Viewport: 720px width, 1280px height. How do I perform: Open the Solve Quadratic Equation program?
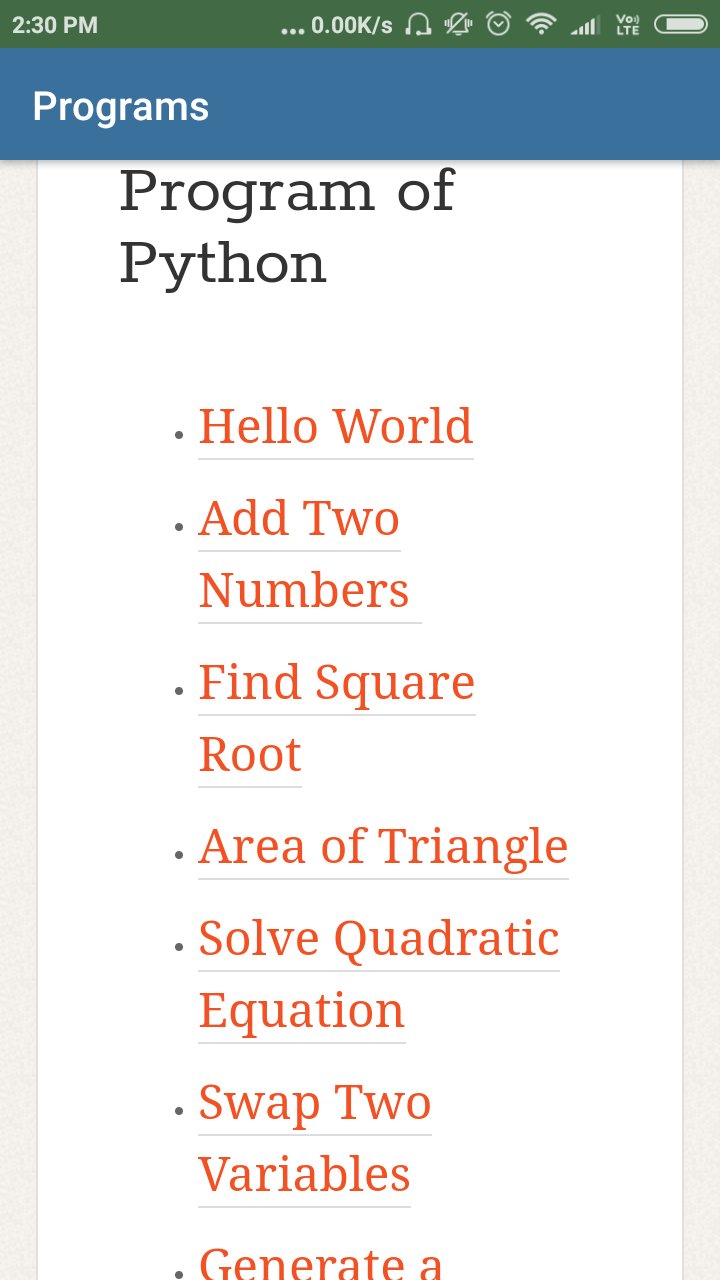379,975
